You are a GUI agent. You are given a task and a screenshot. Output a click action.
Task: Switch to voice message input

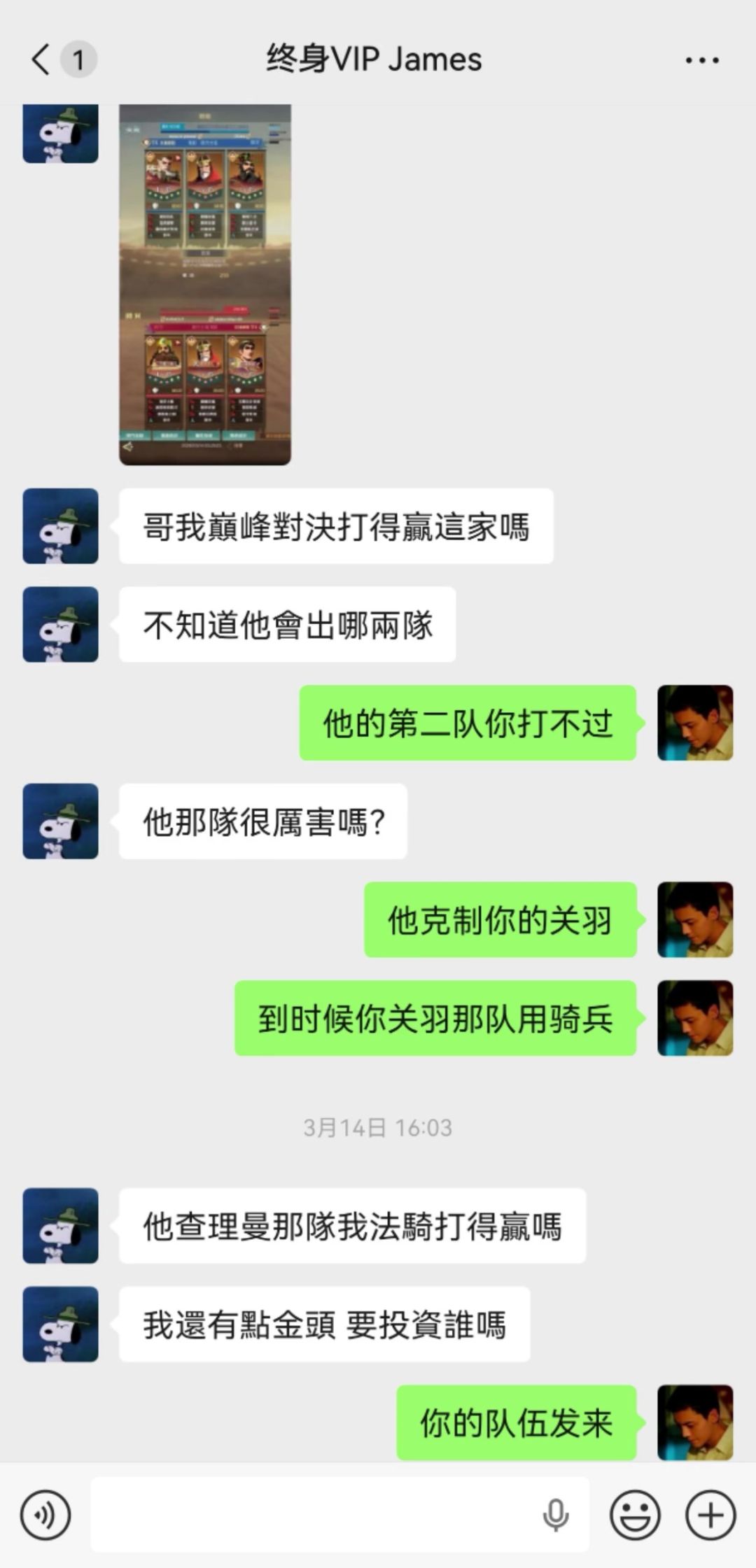point(45,1515)
